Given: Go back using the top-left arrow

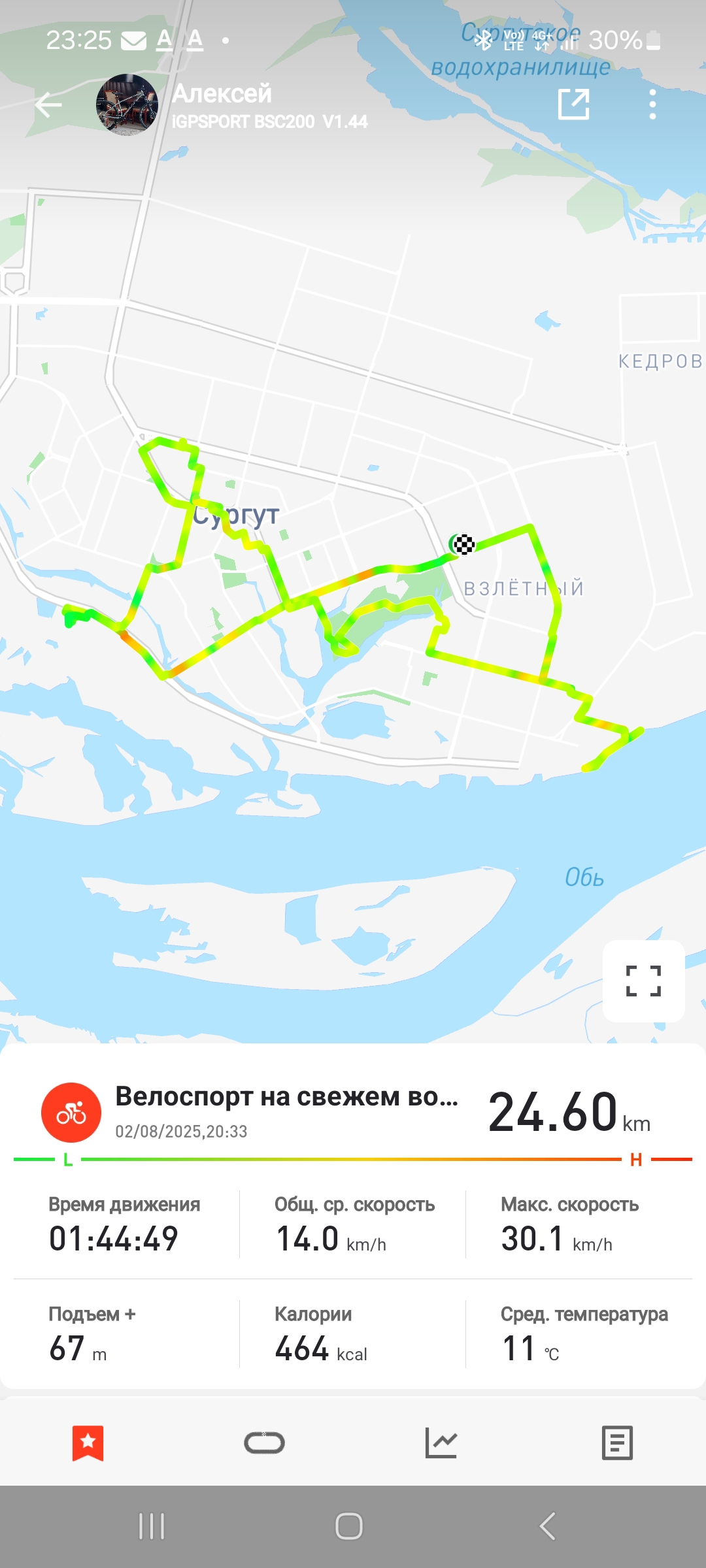Looking at the screenshot, I should [x=48, y=105].
